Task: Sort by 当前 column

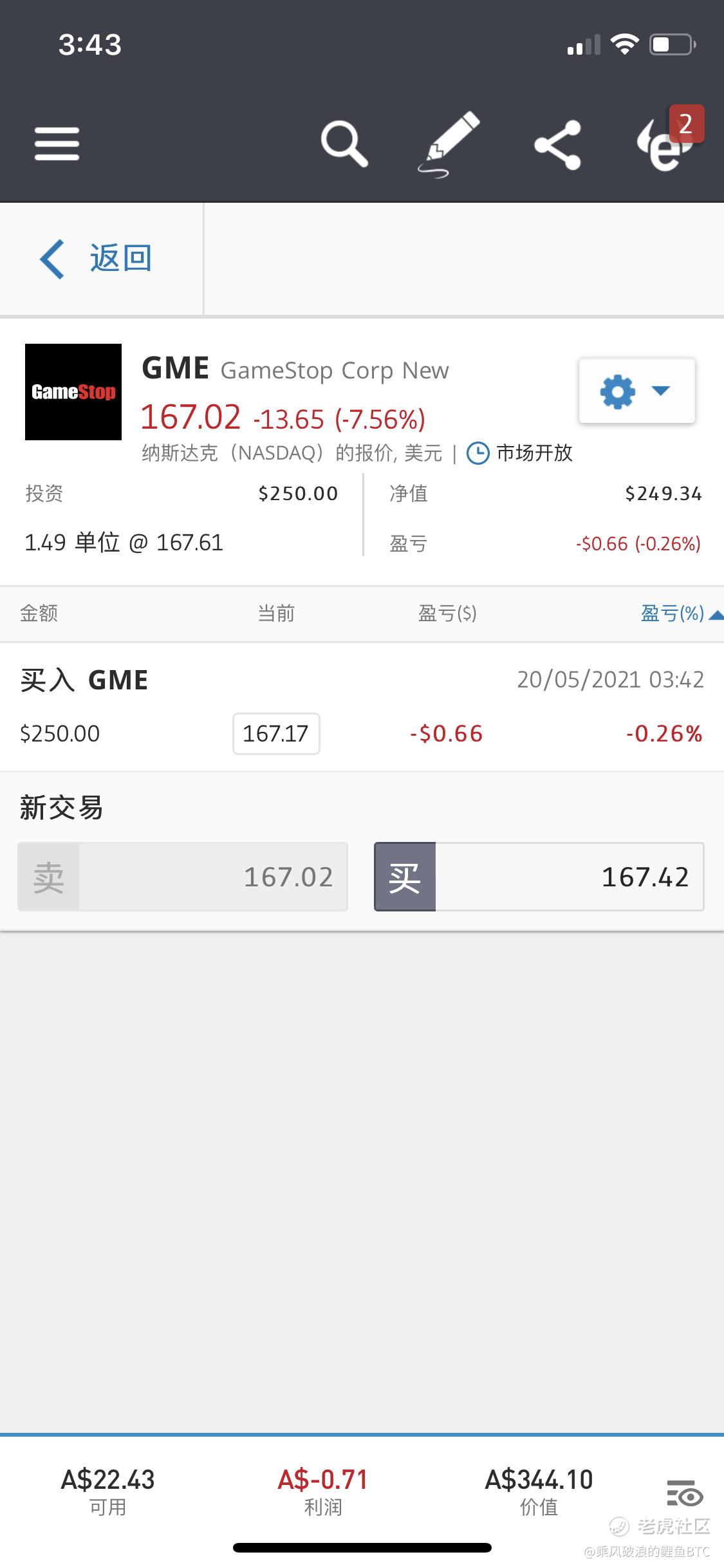Action: (276, 613)
